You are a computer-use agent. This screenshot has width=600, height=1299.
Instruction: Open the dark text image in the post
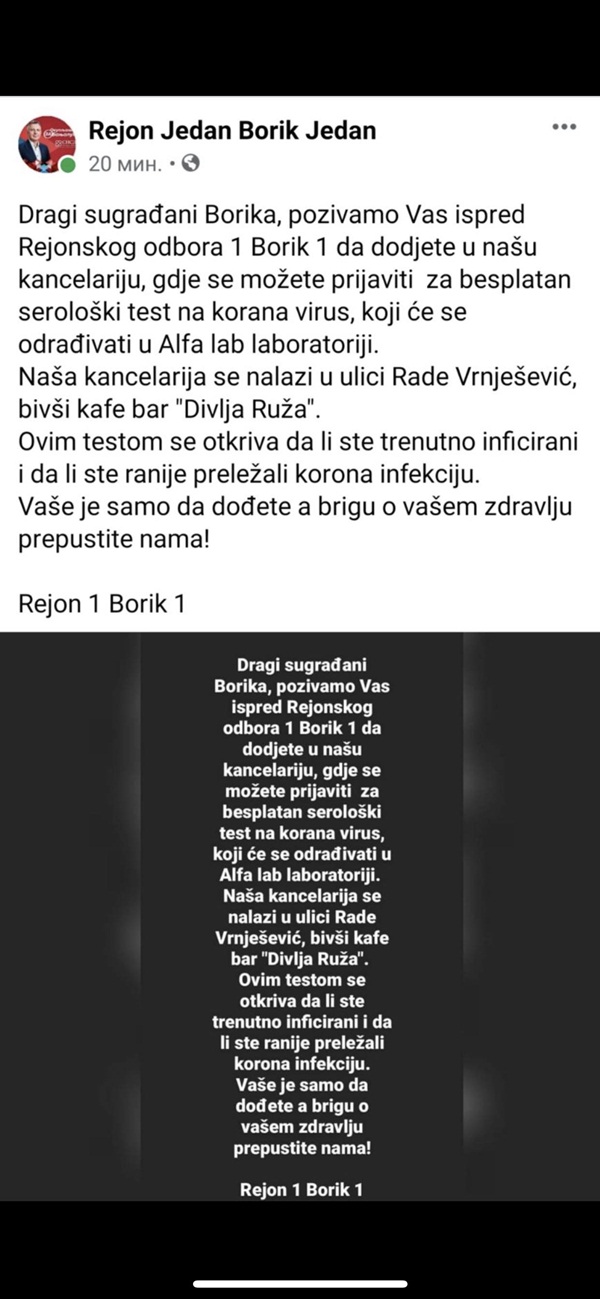[x=300, y=915]
